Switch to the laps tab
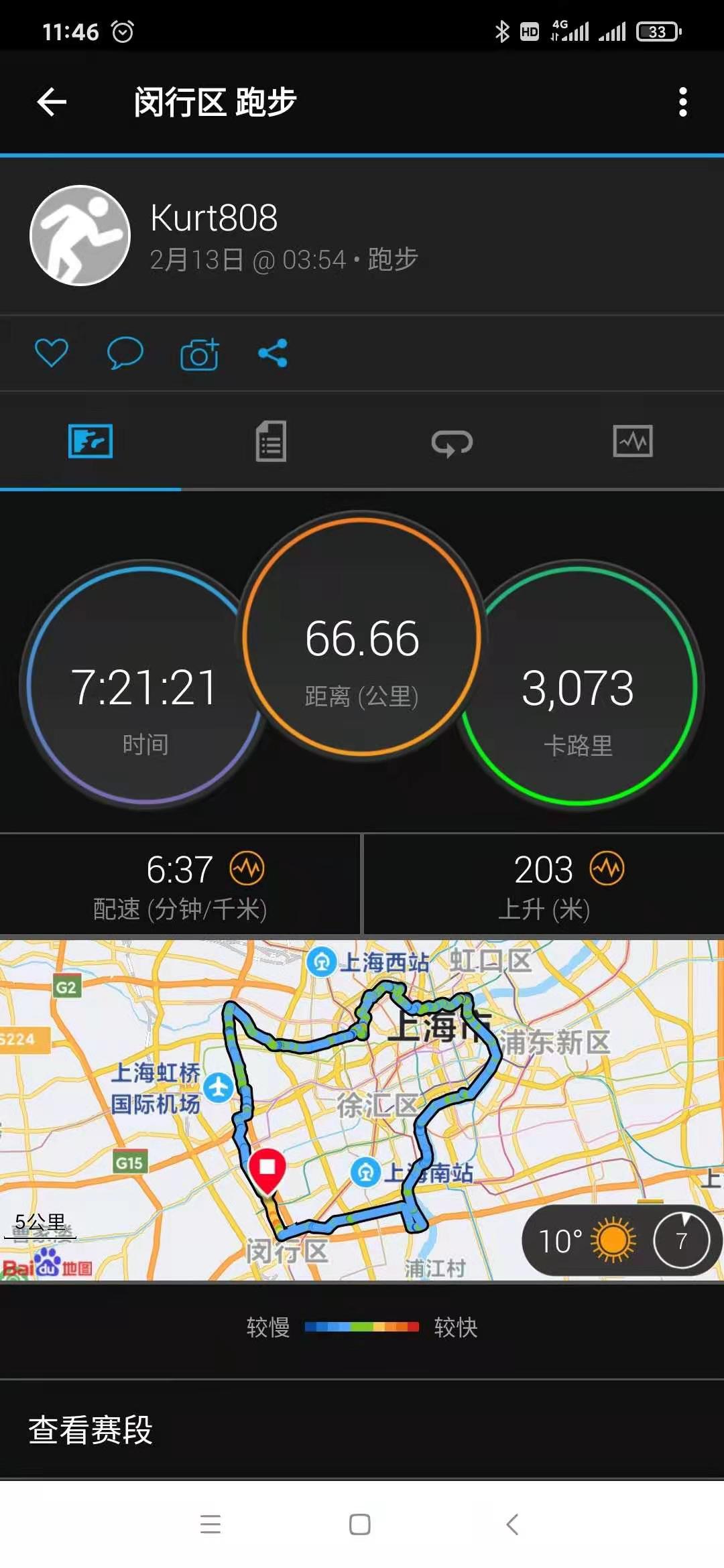Screen dimensions: 724x1568 click(452, 442)
